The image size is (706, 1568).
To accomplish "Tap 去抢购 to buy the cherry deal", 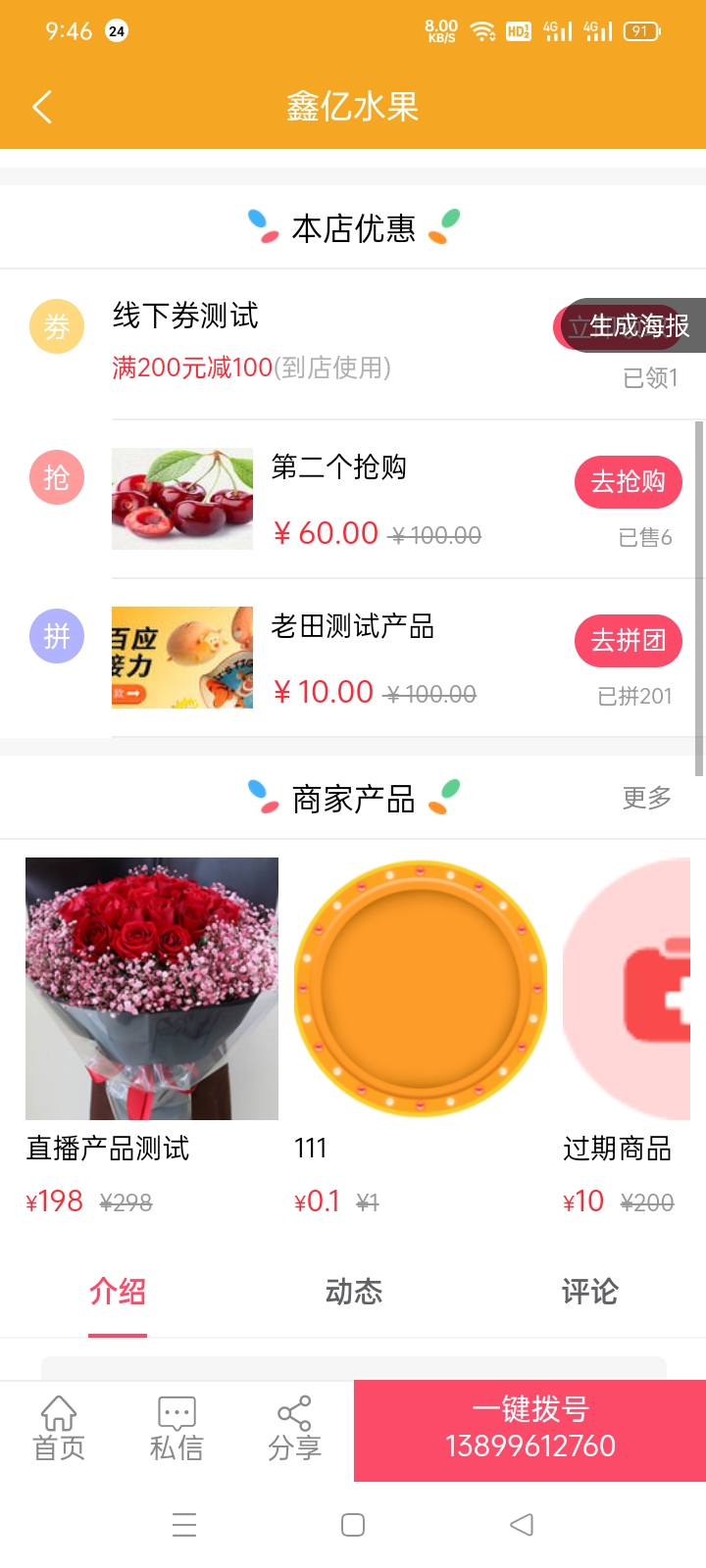I will [628, 482].
